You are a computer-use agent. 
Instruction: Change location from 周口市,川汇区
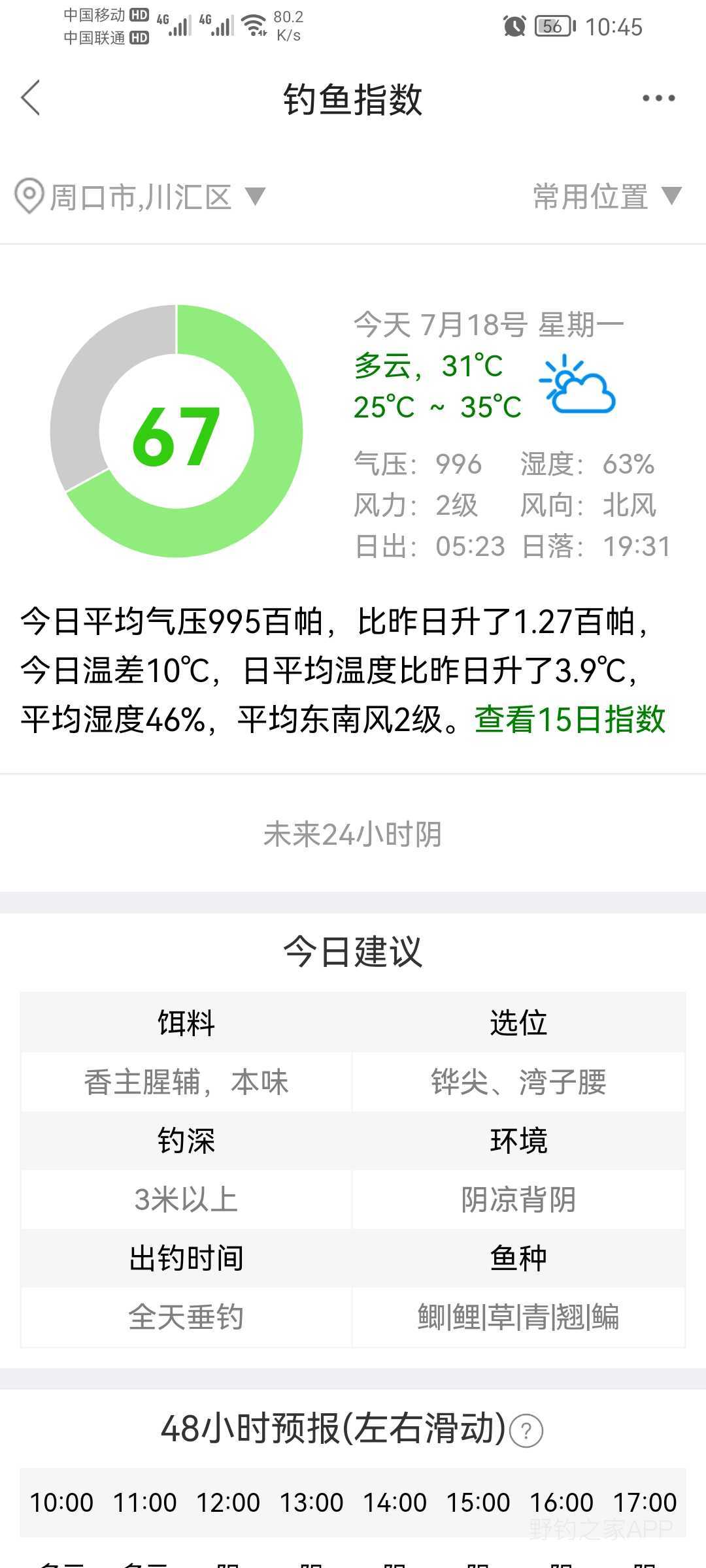[x=141, y=197]
